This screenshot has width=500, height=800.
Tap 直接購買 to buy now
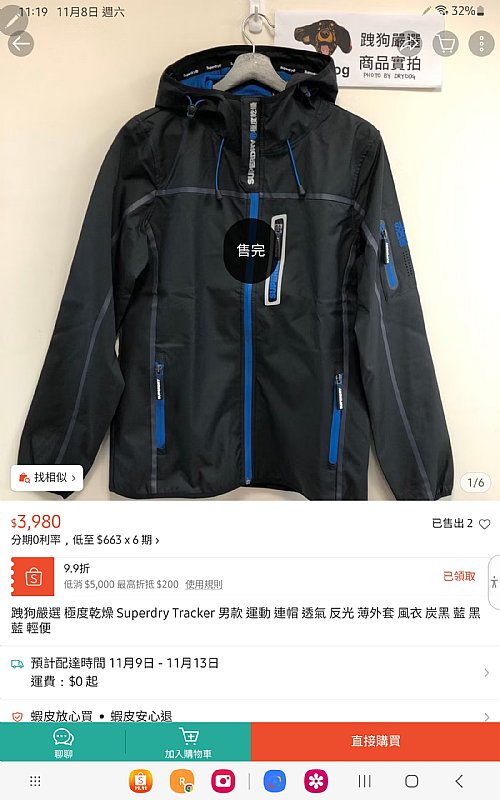coord(376,742)
